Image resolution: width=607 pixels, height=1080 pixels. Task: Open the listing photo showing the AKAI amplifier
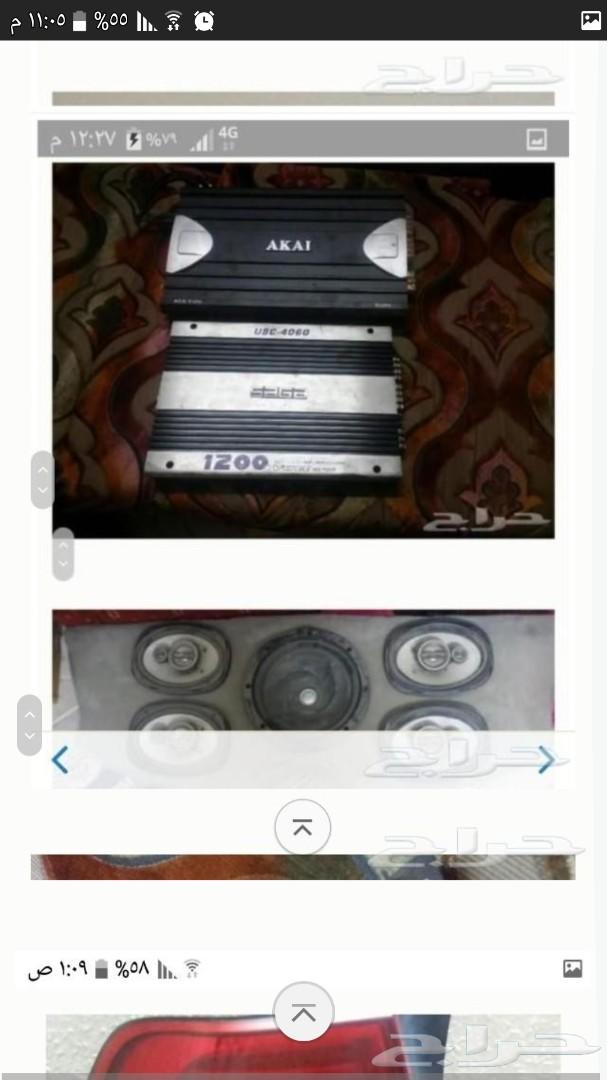tap(303, 350)
